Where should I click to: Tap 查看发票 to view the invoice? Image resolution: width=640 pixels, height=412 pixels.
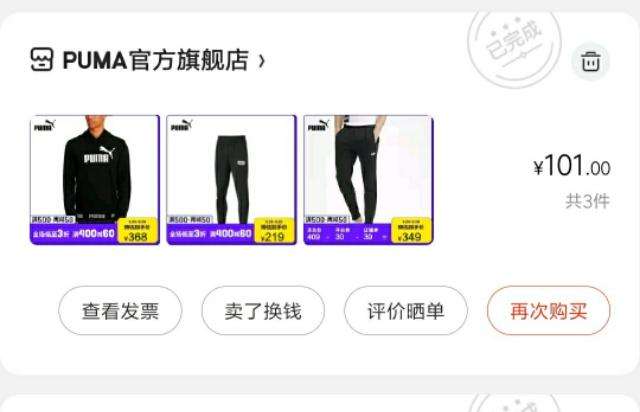pos(120,311)
